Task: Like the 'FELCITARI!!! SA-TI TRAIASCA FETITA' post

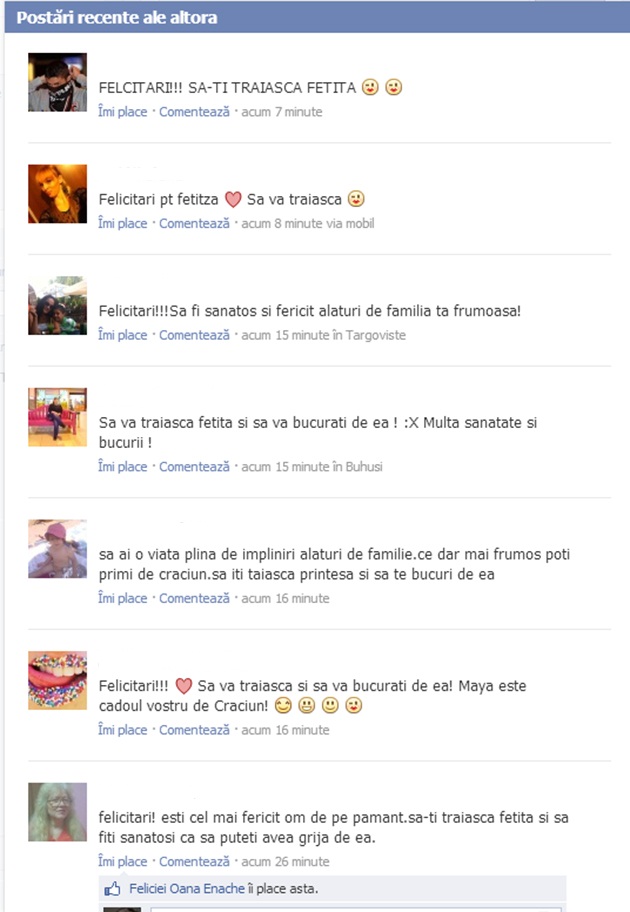Action: click(x=122, y=112)
